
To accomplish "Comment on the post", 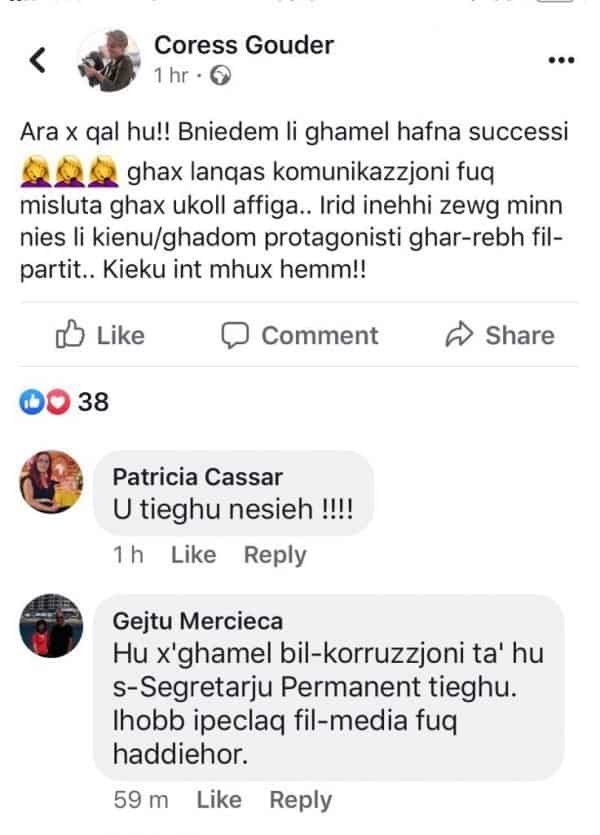I will coord(299,335).
